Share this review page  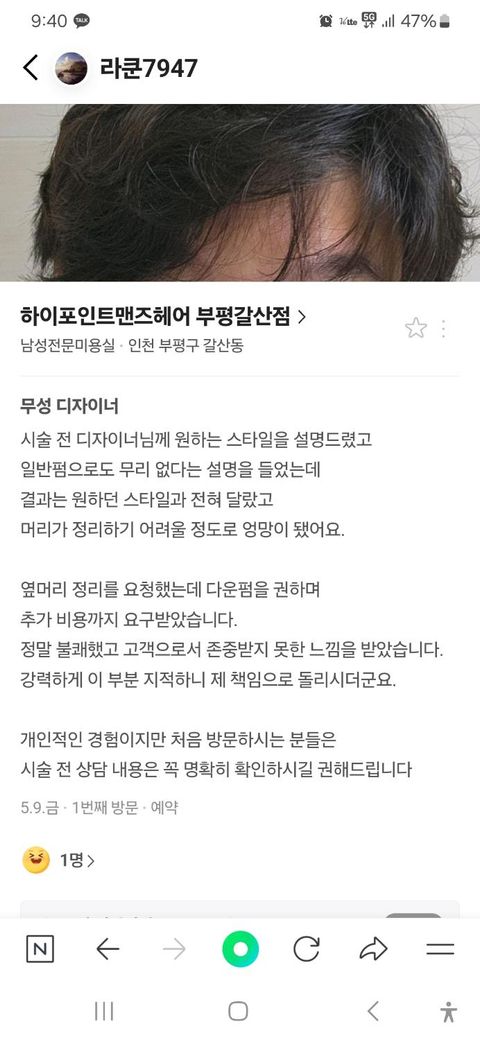coord(373,950)
